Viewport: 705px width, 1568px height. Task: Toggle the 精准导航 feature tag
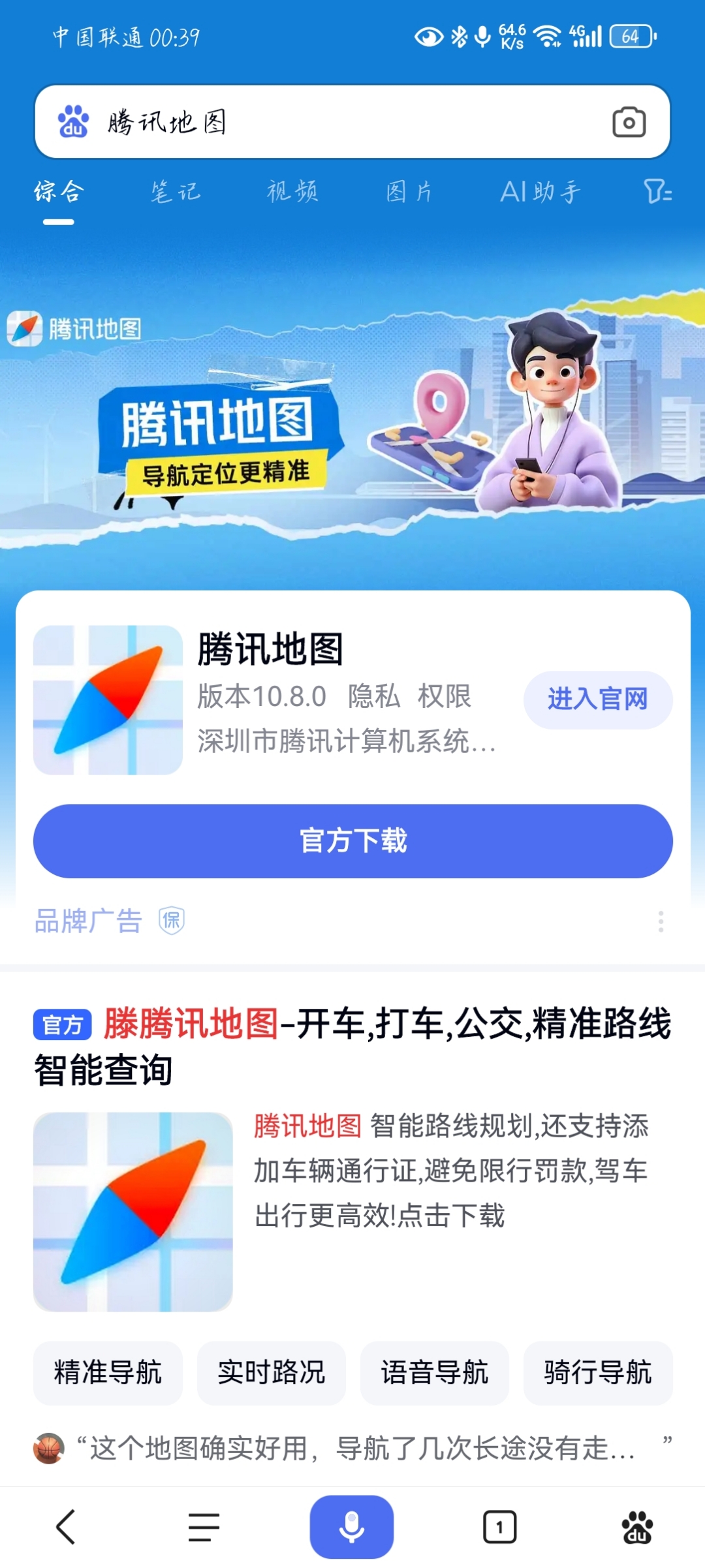tap(108, 1373)
